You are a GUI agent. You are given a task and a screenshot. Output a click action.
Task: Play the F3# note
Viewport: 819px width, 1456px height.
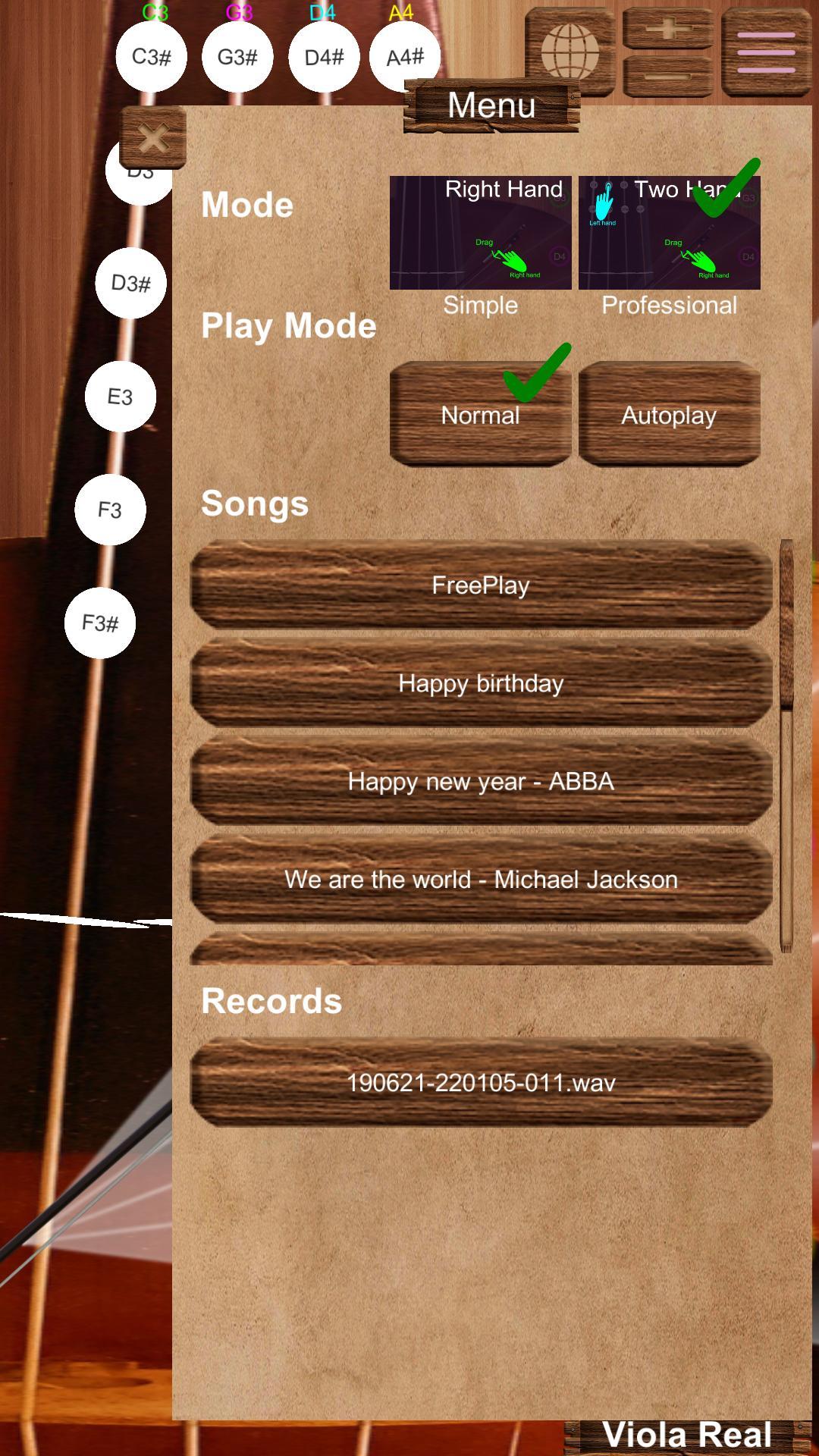[x=100, y=623]
